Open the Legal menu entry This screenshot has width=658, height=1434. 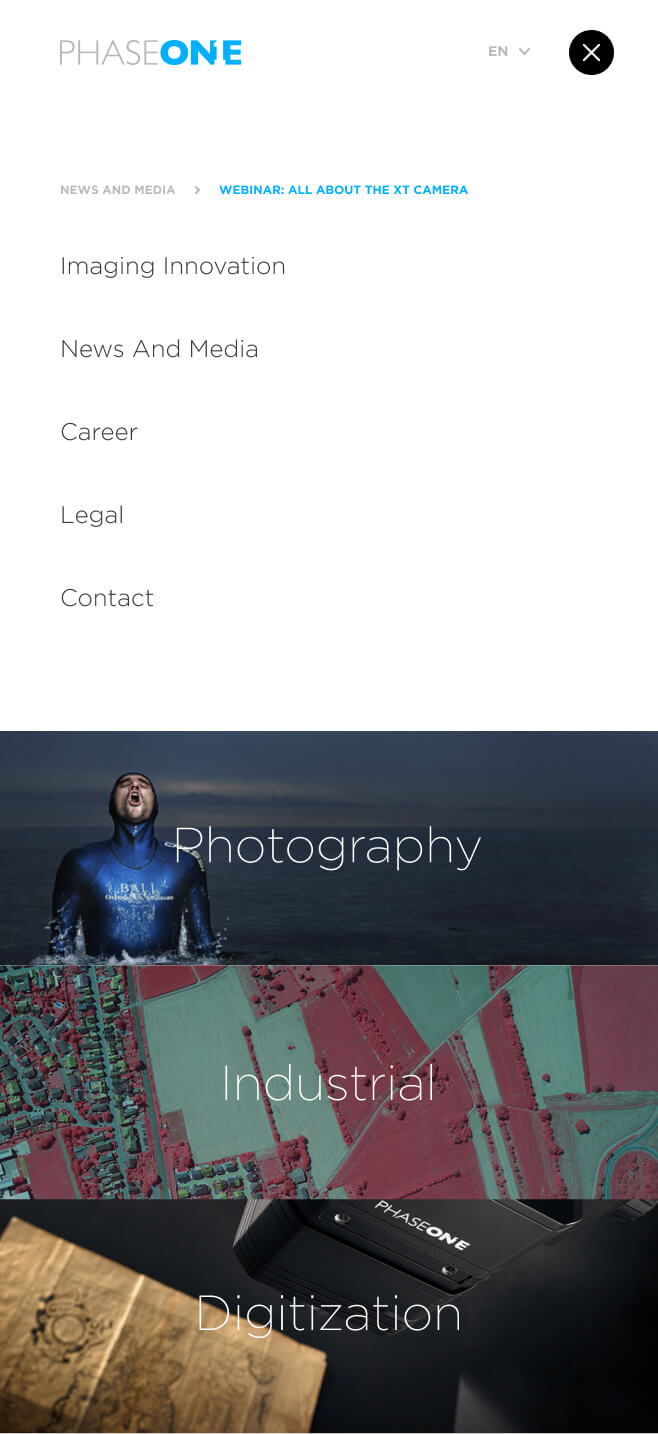(x=92, y=515)
